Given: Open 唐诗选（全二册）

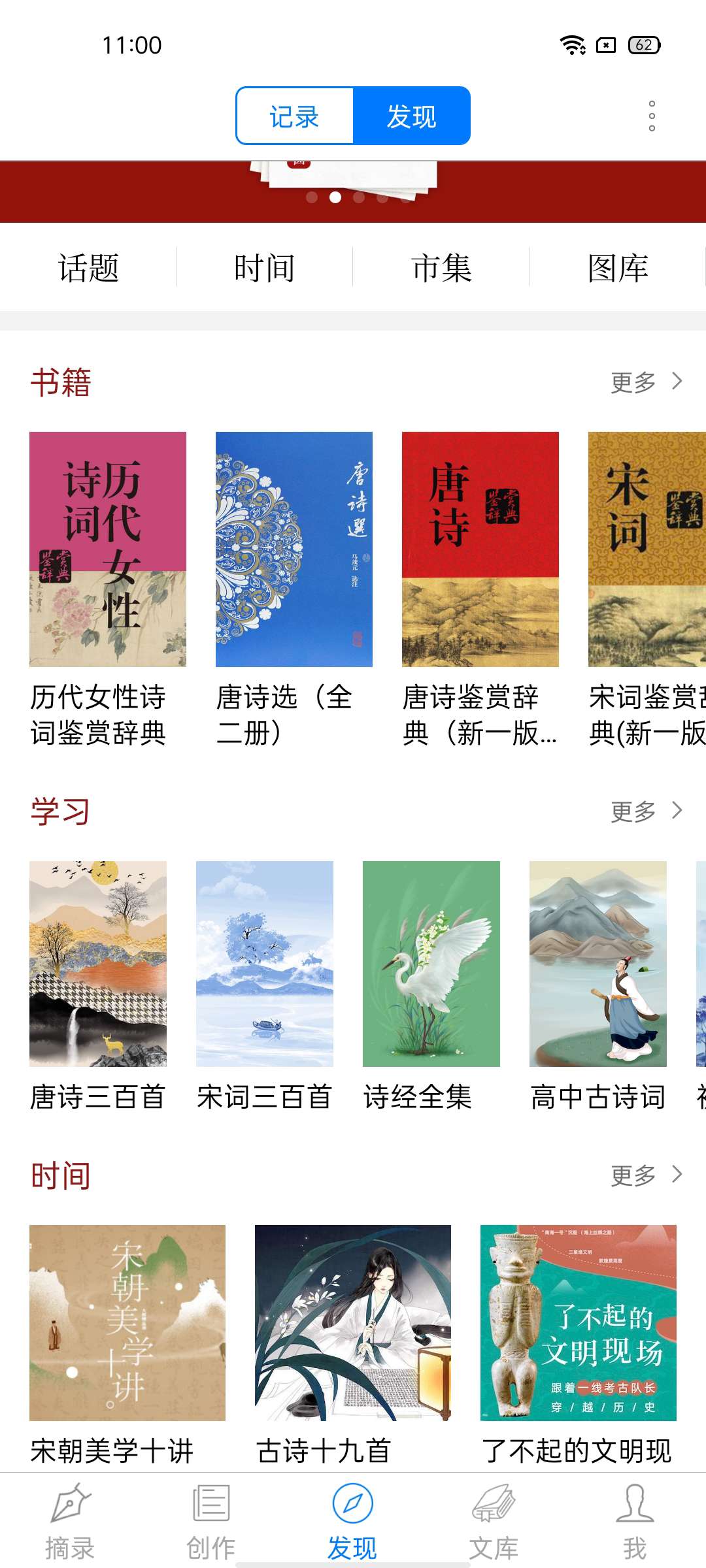Looking at the screenshot, I should pyautogui.click(x=294, y=549).
